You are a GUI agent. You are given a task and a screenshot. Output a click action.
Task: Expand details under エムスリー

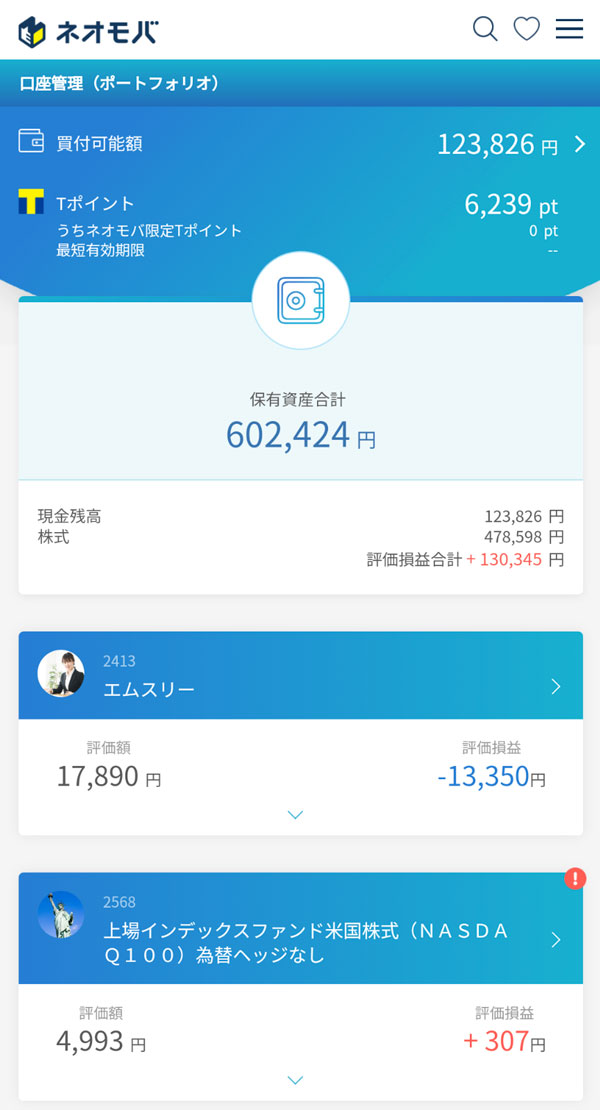(x=295, y=815)
